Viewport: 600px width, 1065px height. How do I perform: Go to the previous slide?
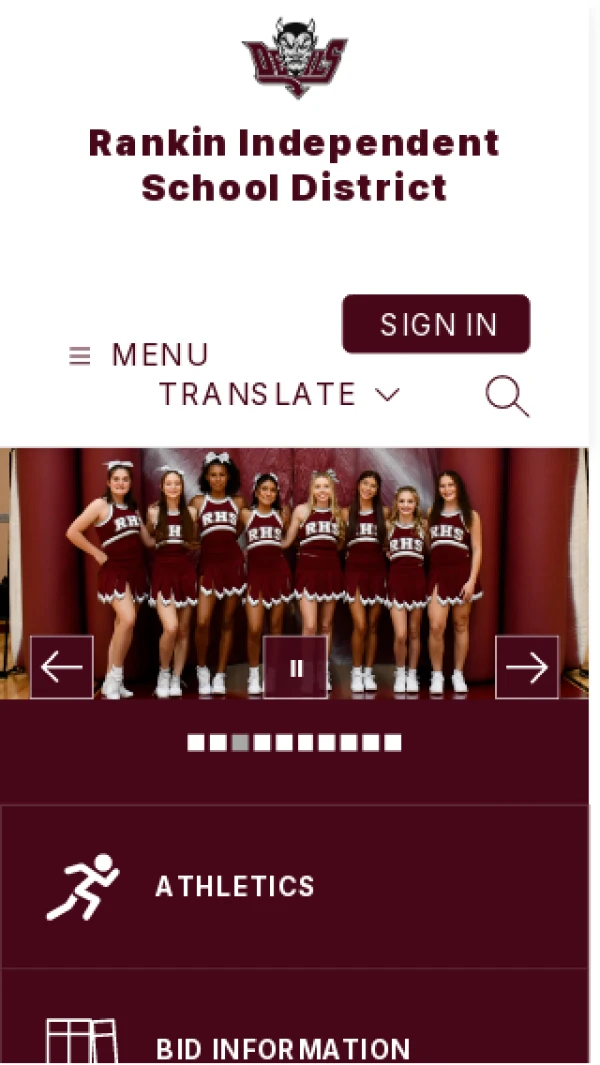[62, 667]
